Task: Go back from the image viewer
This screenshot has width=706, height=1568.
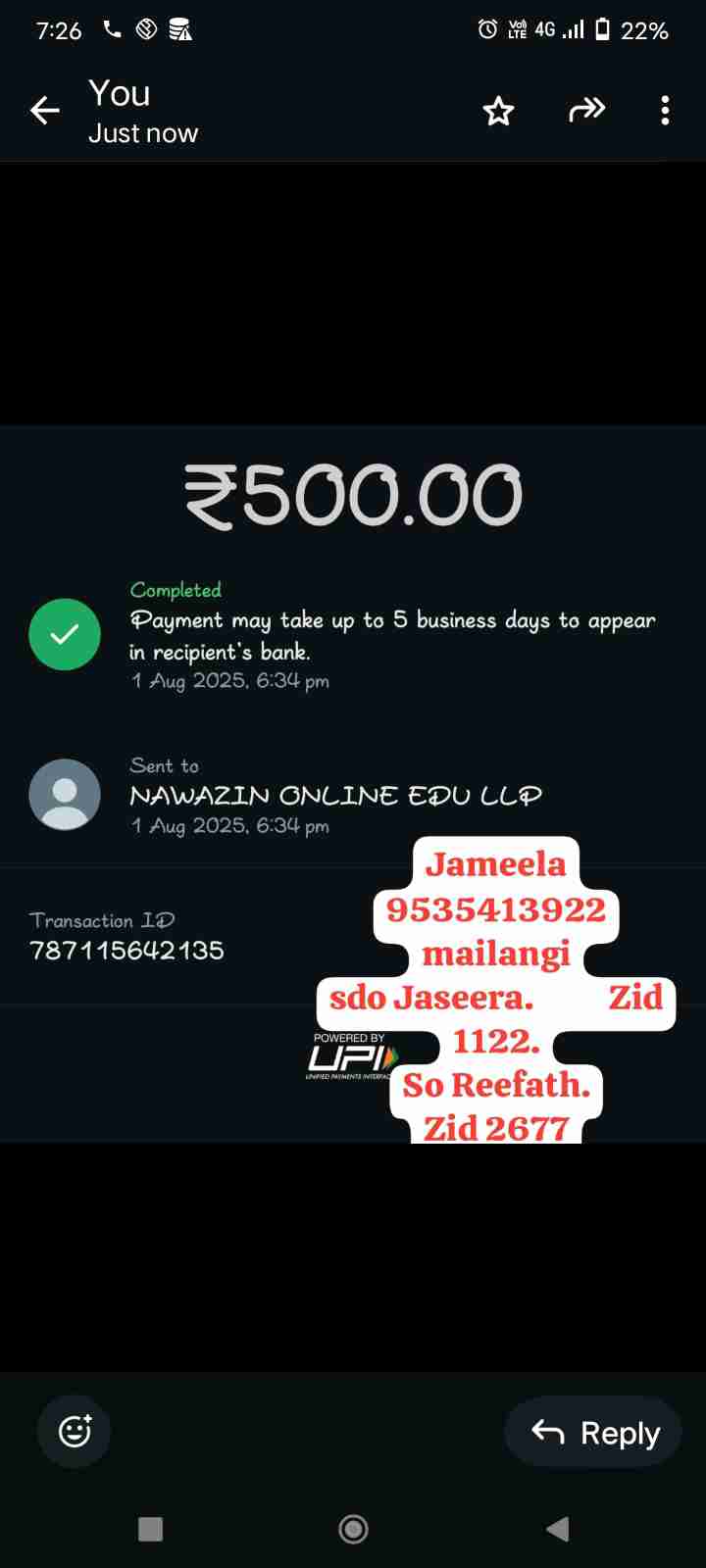Action: (x=45, y=111)
